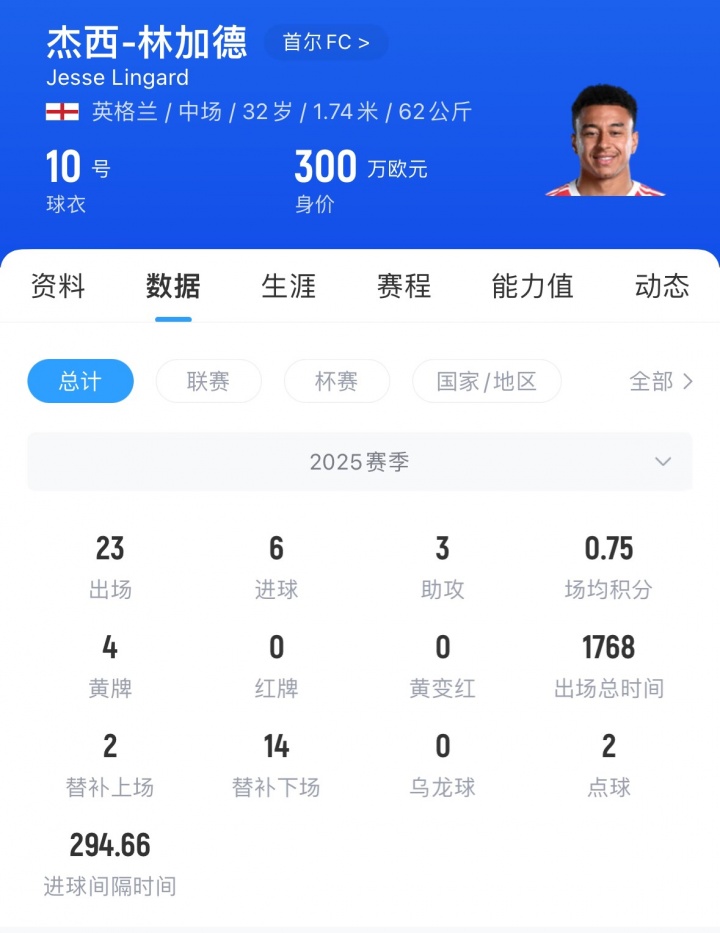Select the 总计 filter chip
The image size is (720, 933).
click(x=80, y=381)
